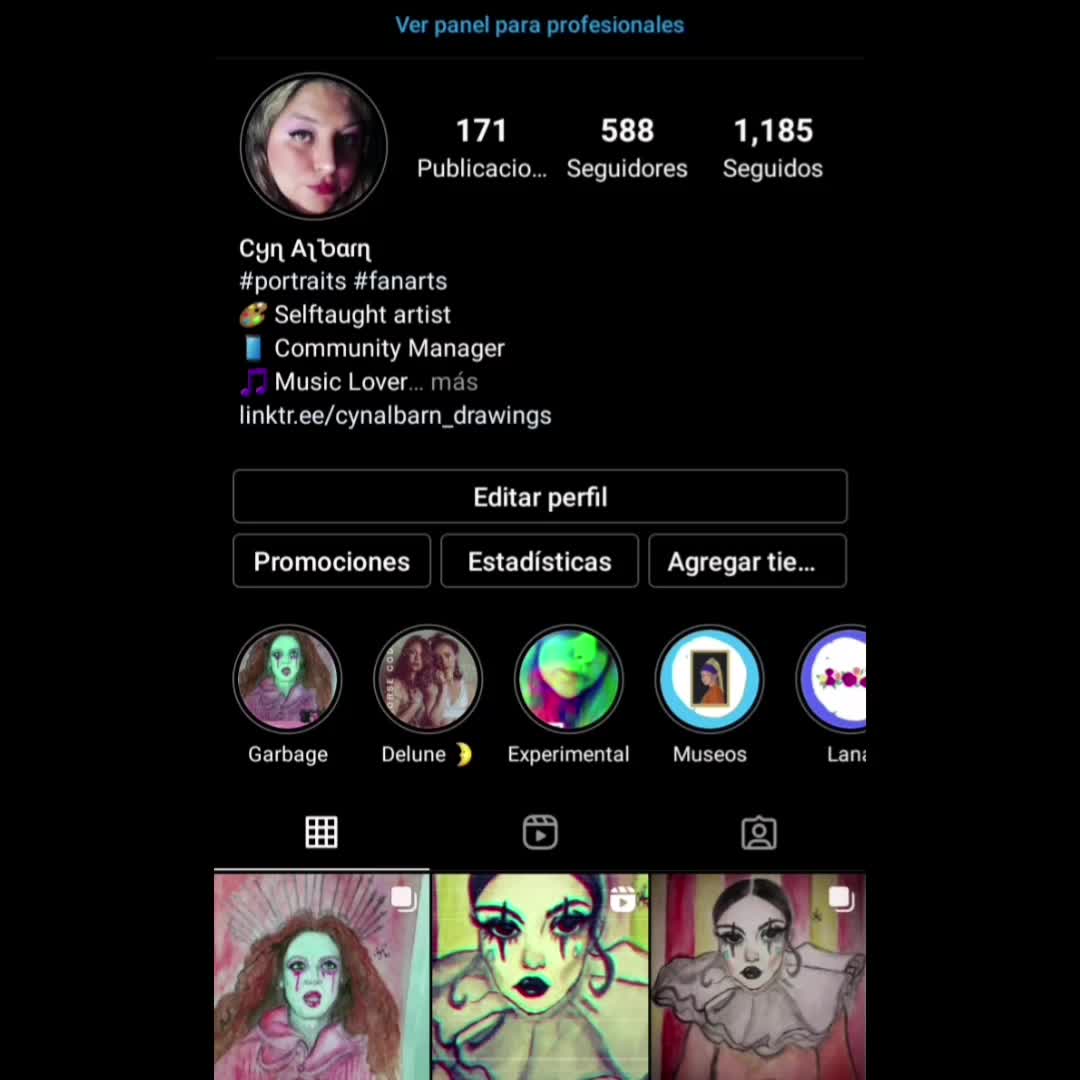1080x1080 pixels.
Task: Open linktr.ee/cynalbarn_drawings link
Action: coord(395,415)
